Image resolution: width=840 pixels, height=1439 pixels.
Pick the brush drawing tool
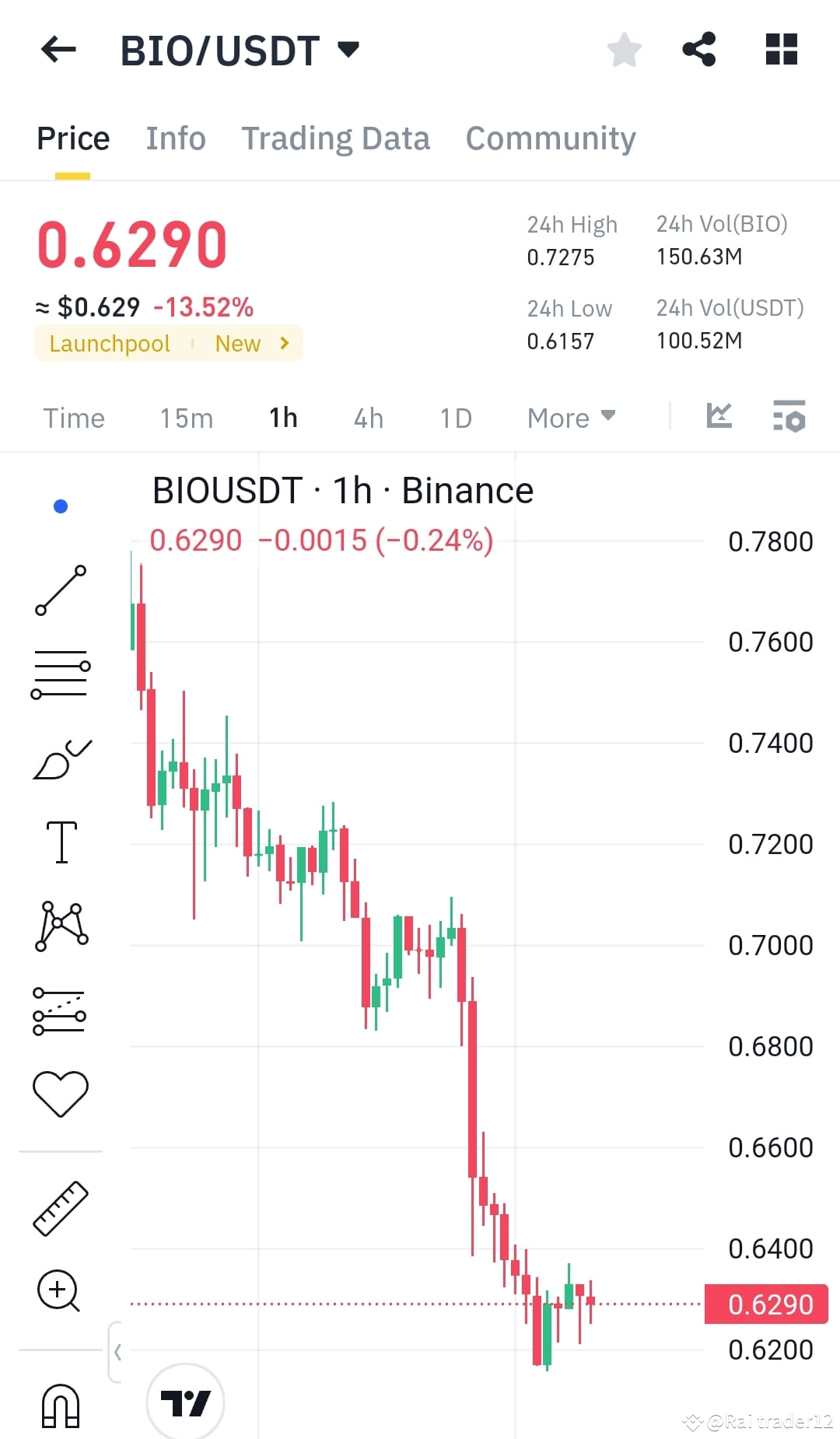61,756
